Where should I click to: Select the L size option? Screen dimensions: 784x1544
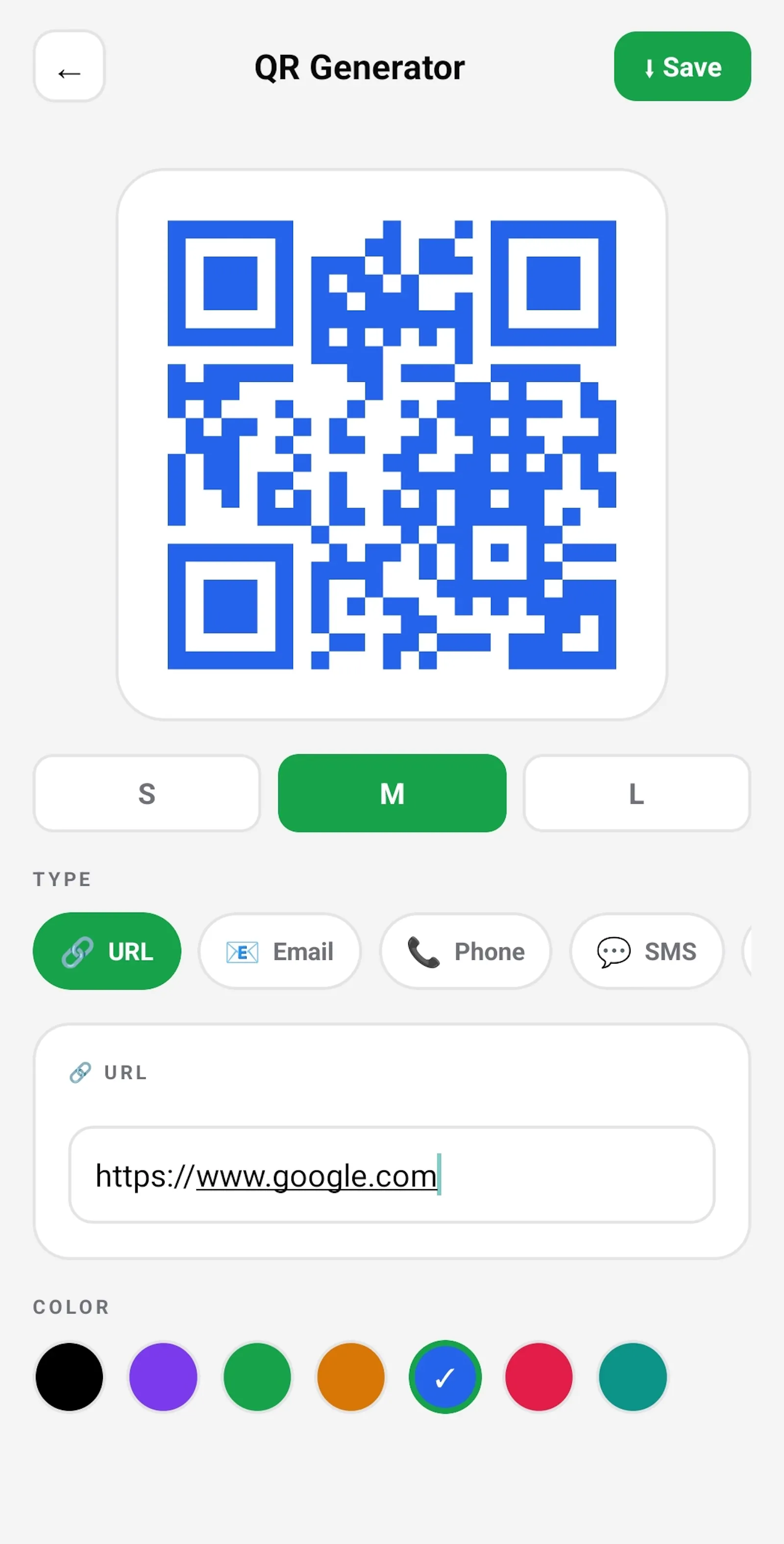pyautogui.click(x=637, y=793)
